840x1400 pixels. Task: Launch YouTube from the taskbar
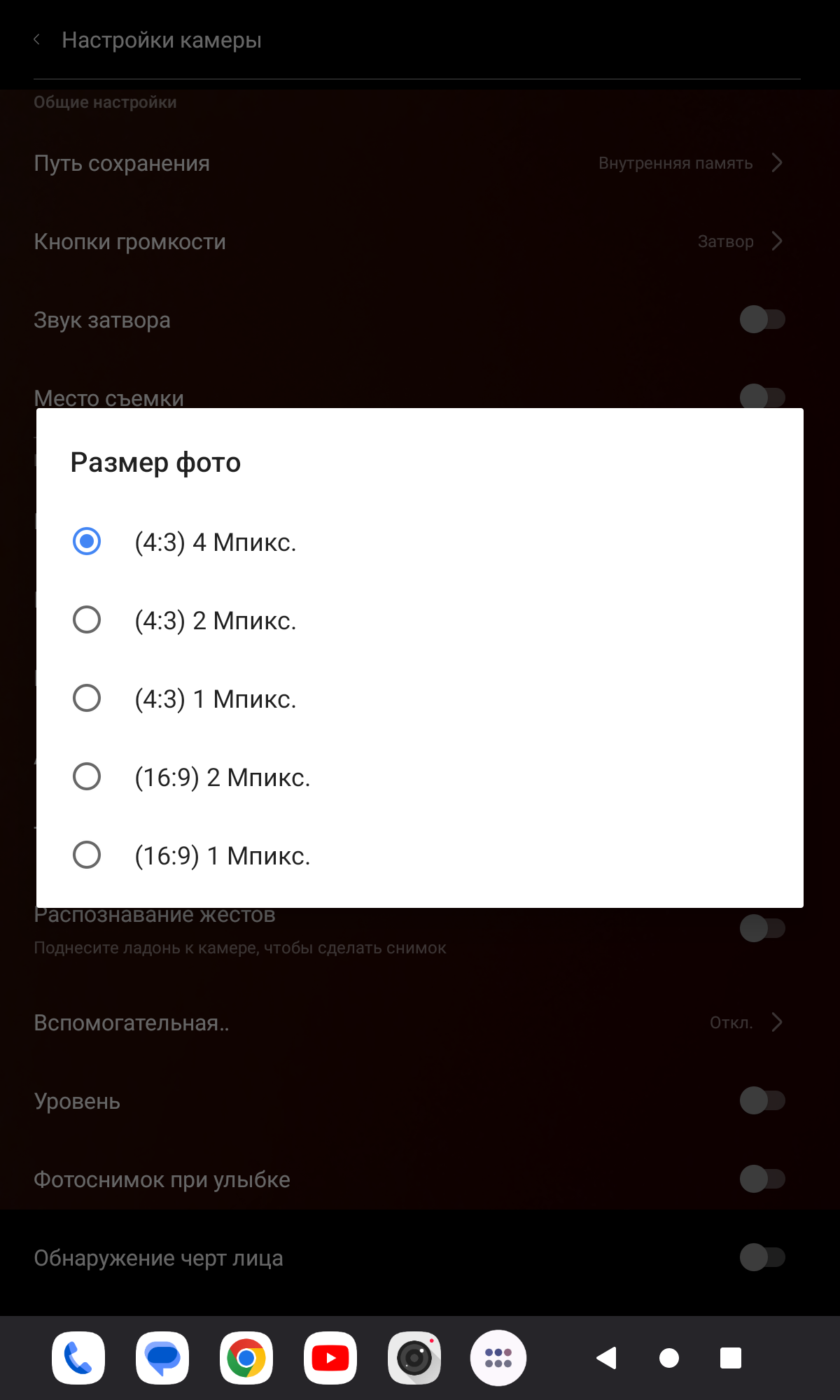tap(330, 1358)
